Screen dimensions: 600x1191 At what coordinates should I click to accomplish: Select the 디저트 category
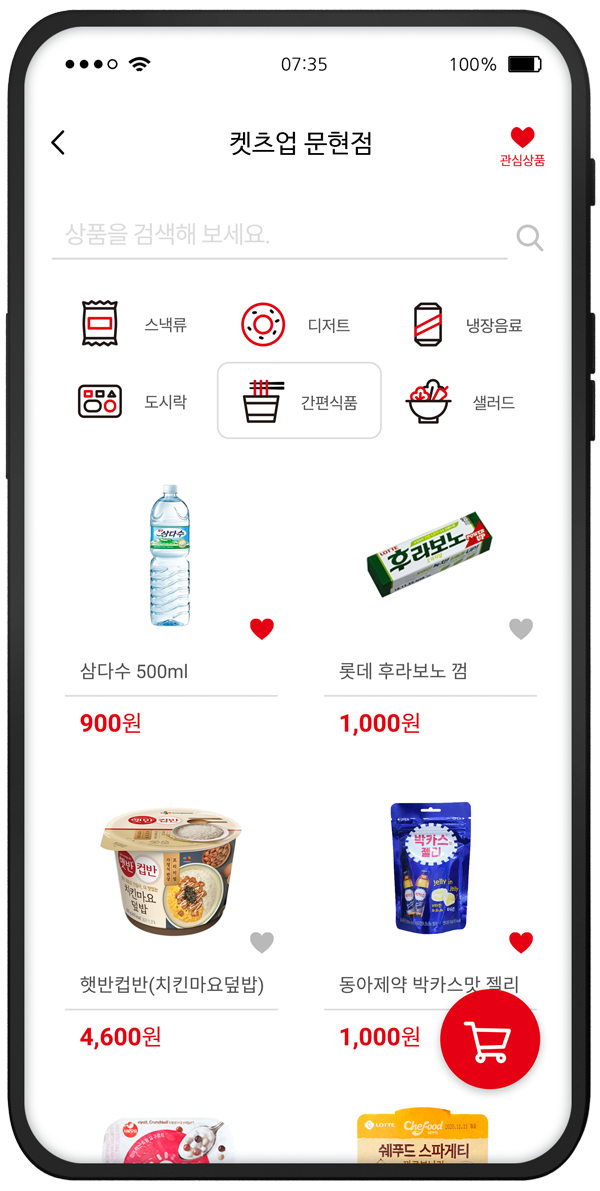click(296, 325)
